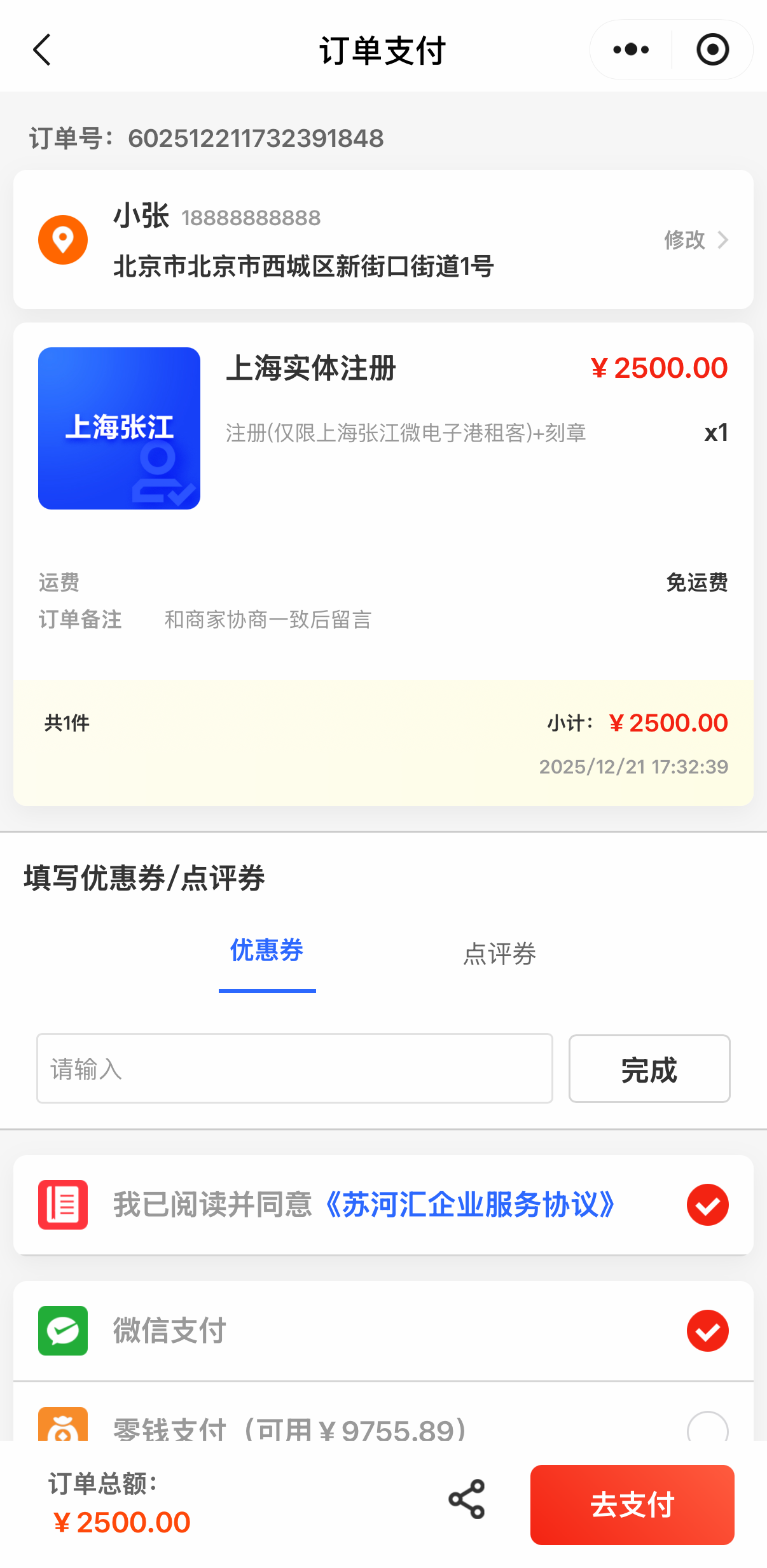This screenshot has width=767, height=1568.
Task: Open the mini program more options menu
Action: 630,50
